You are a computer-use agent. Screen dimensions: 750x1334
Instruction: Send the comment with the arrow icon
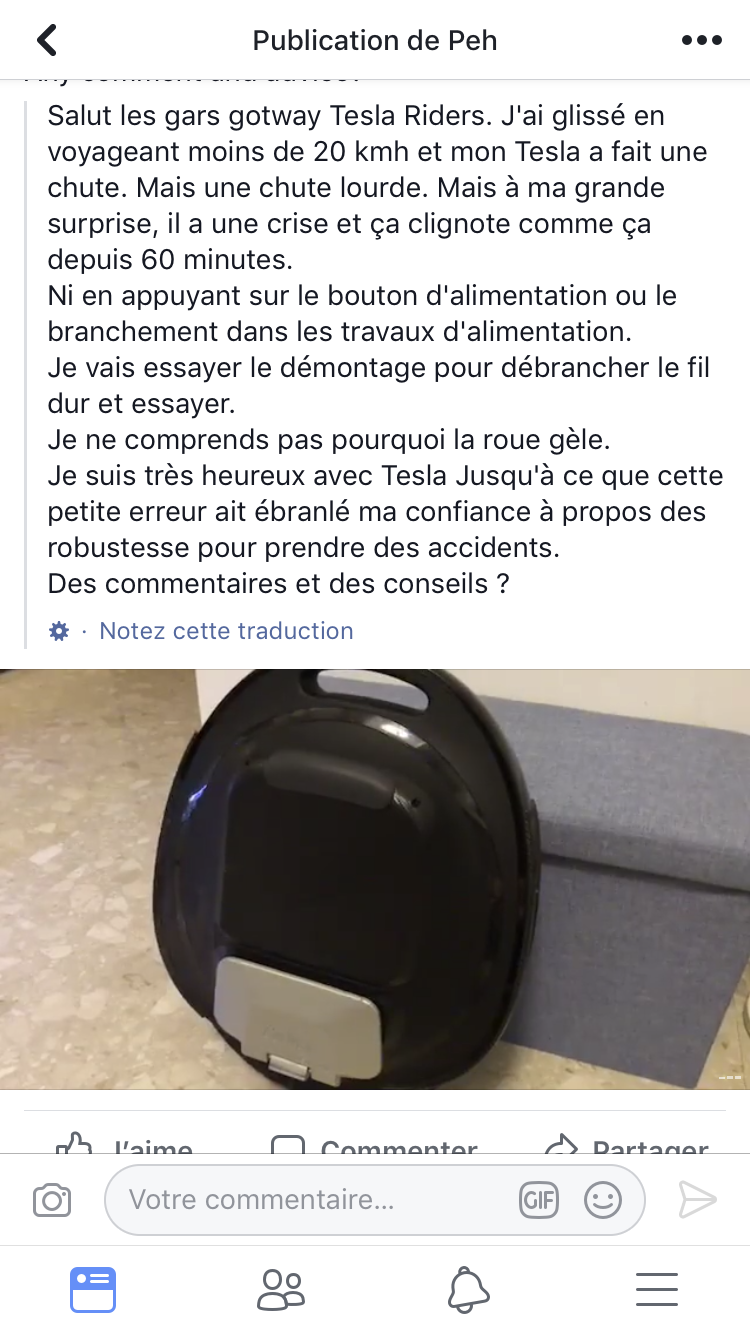(x=698, y=1199)
